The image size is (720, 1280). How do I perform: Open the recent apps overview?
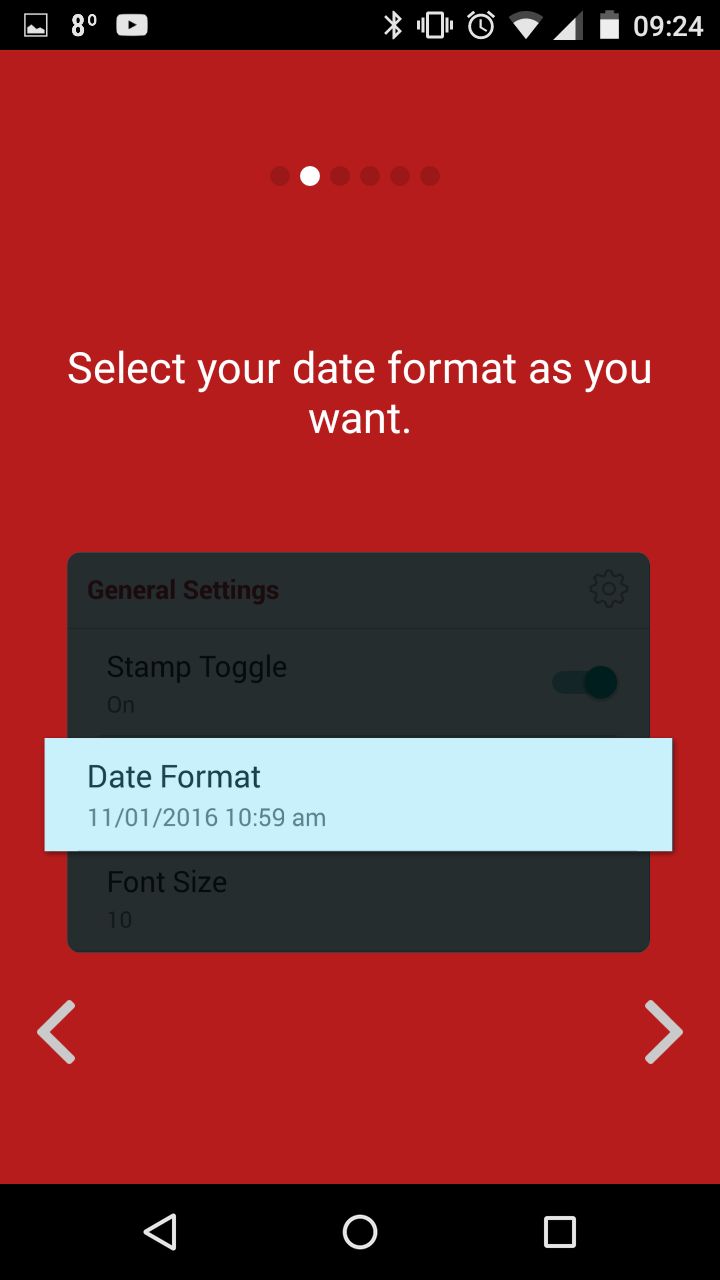[560, 1232]
